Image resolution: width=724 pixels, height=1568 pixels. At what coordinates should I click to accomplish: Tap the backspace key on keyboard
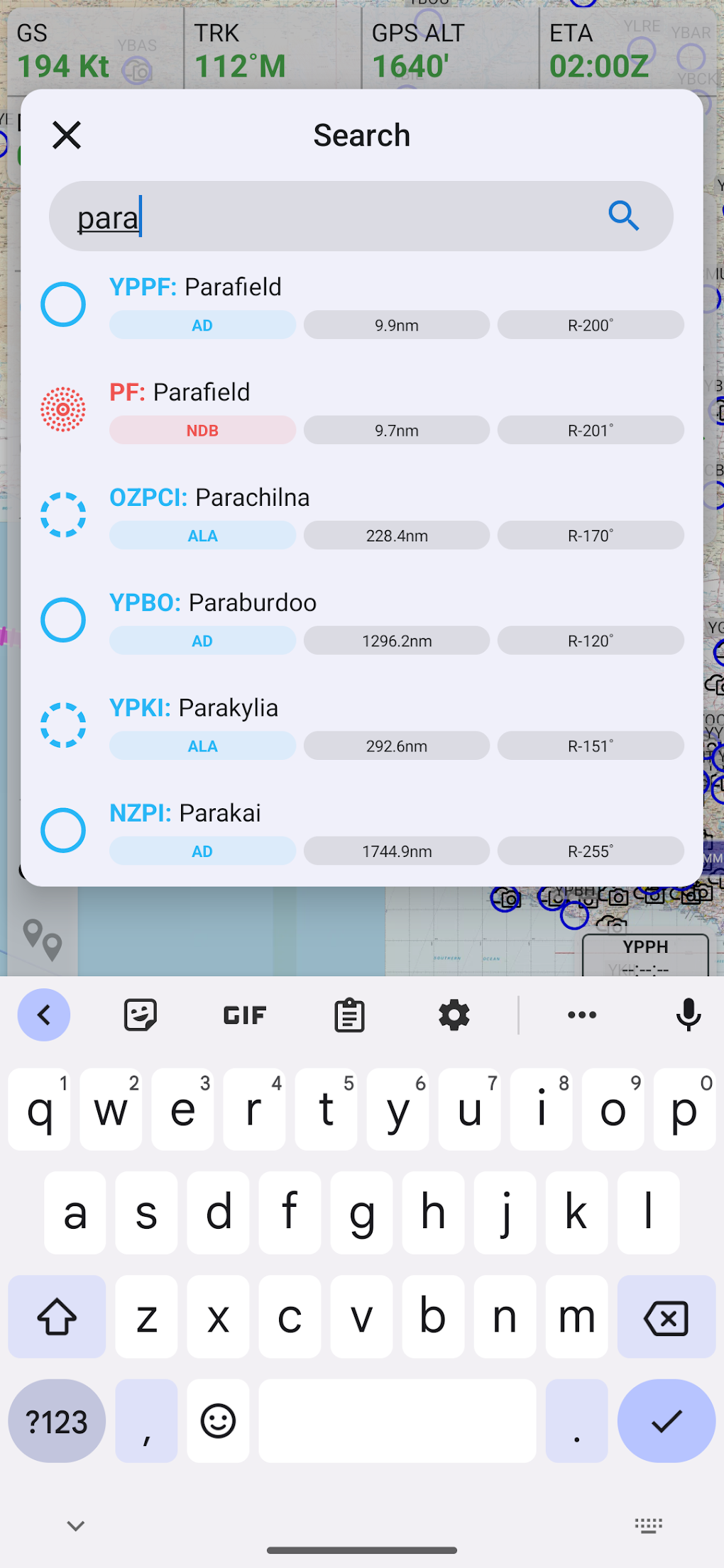[666, 1318]
